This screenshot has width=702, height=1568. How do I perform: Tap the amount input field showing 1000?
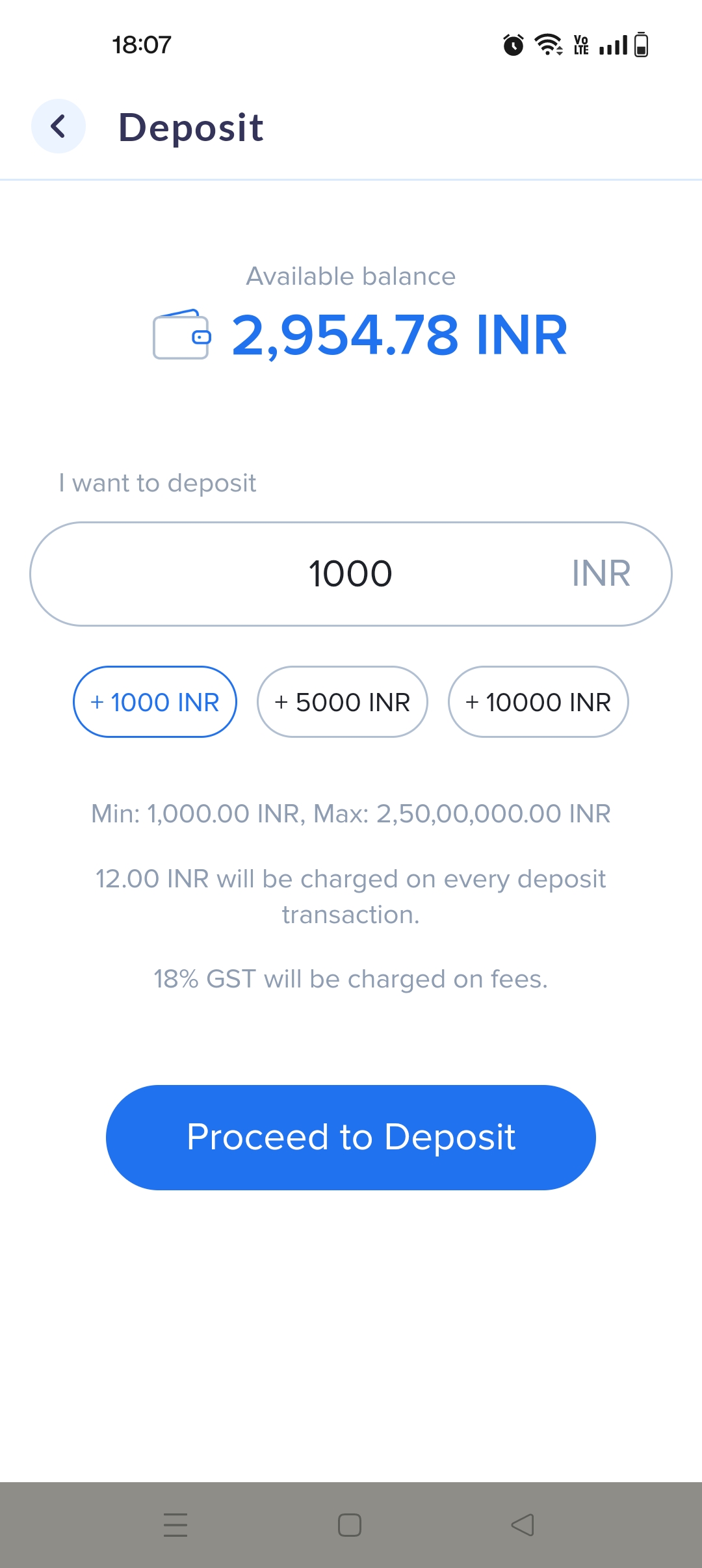[350, 573]
